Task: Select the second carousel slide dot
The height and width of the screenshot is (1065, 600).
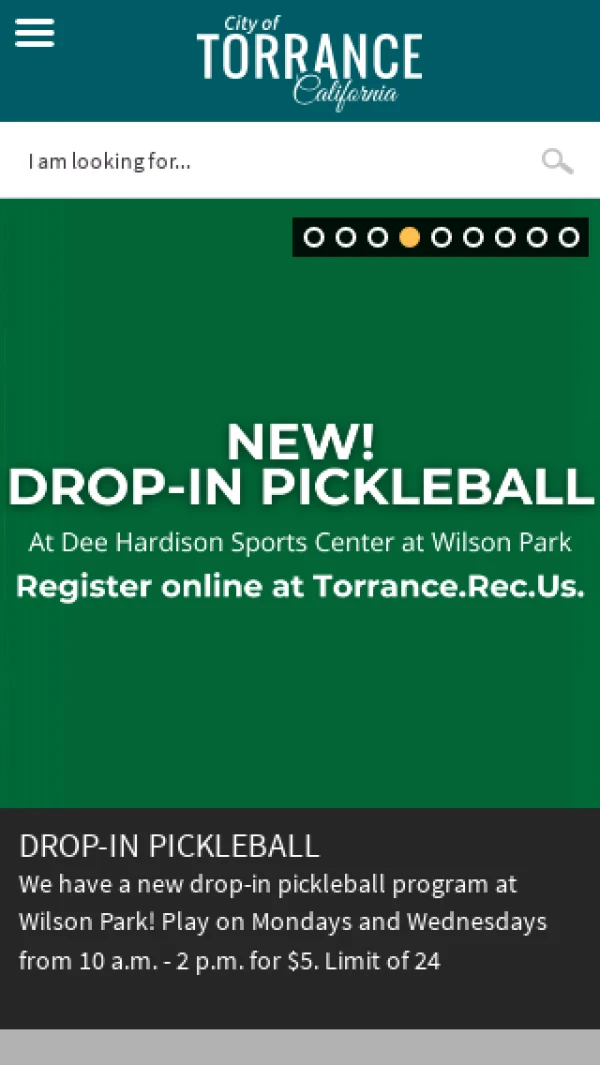Action: tap(346, 237)
